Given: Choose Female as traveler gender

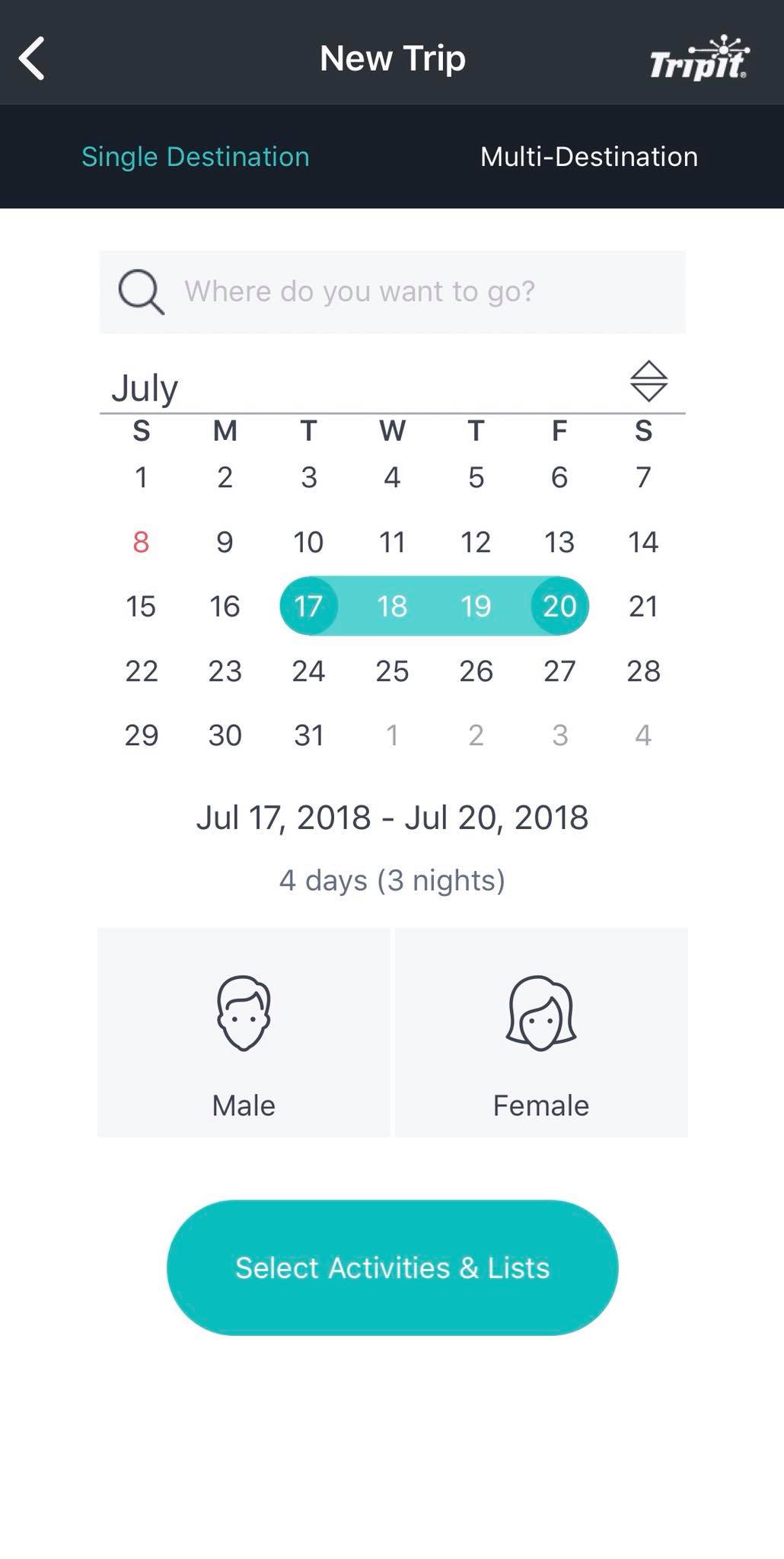Looking at the screenshot, I should click(540, 1032).
